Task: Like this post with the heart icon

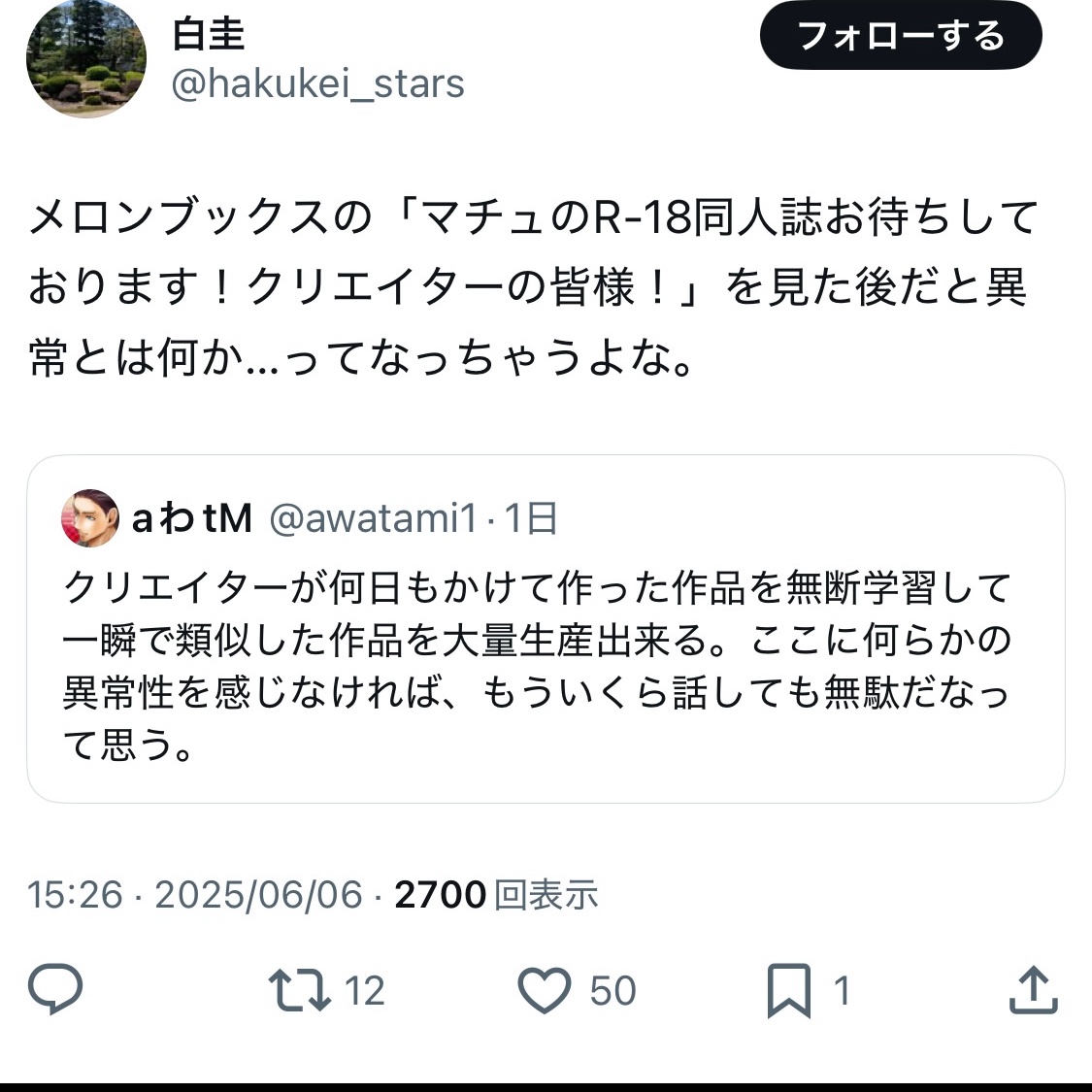Action: point(545,990)
